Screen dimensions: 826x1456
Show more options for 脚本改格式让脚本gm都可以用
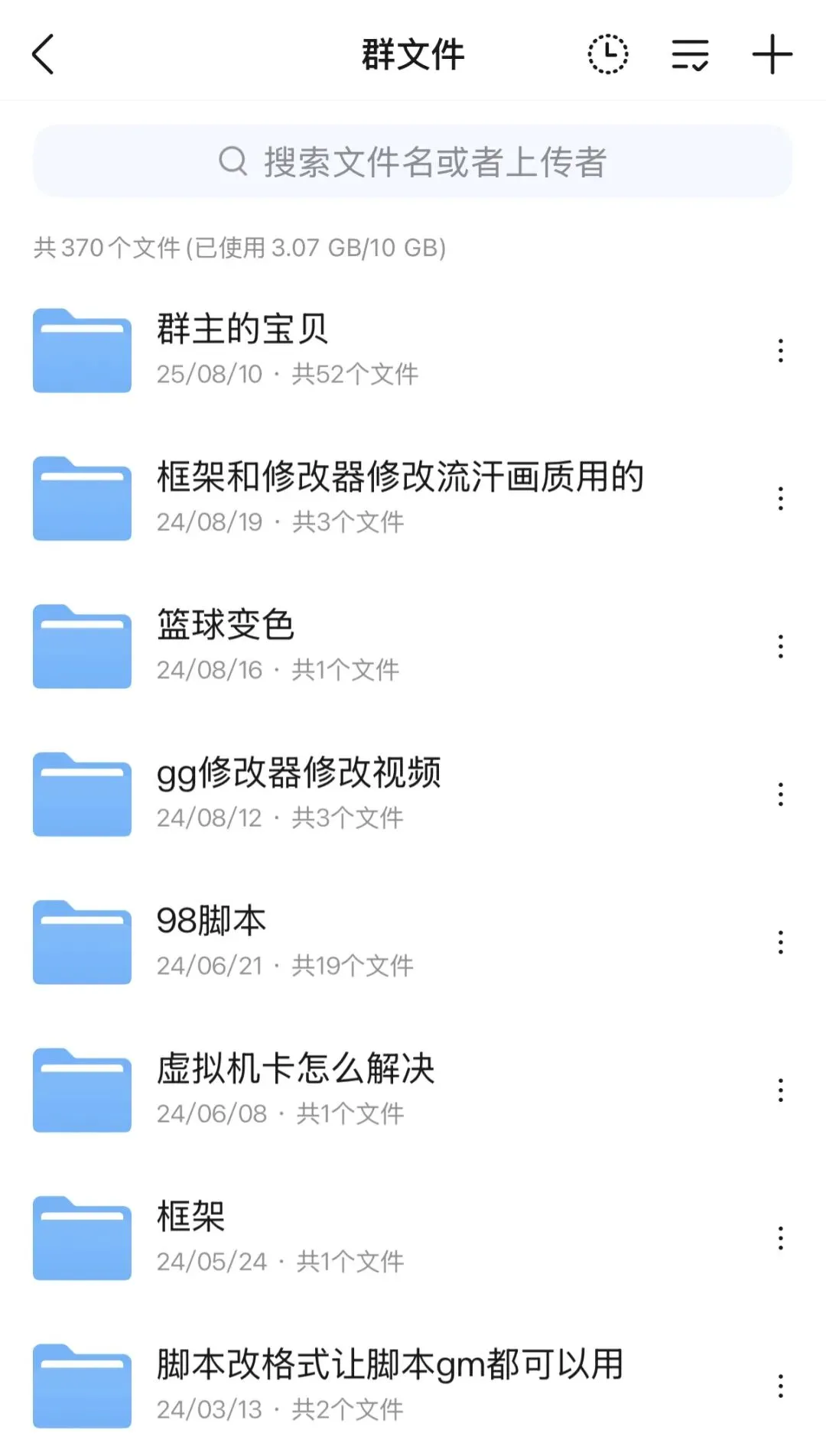coord(780,1386)
